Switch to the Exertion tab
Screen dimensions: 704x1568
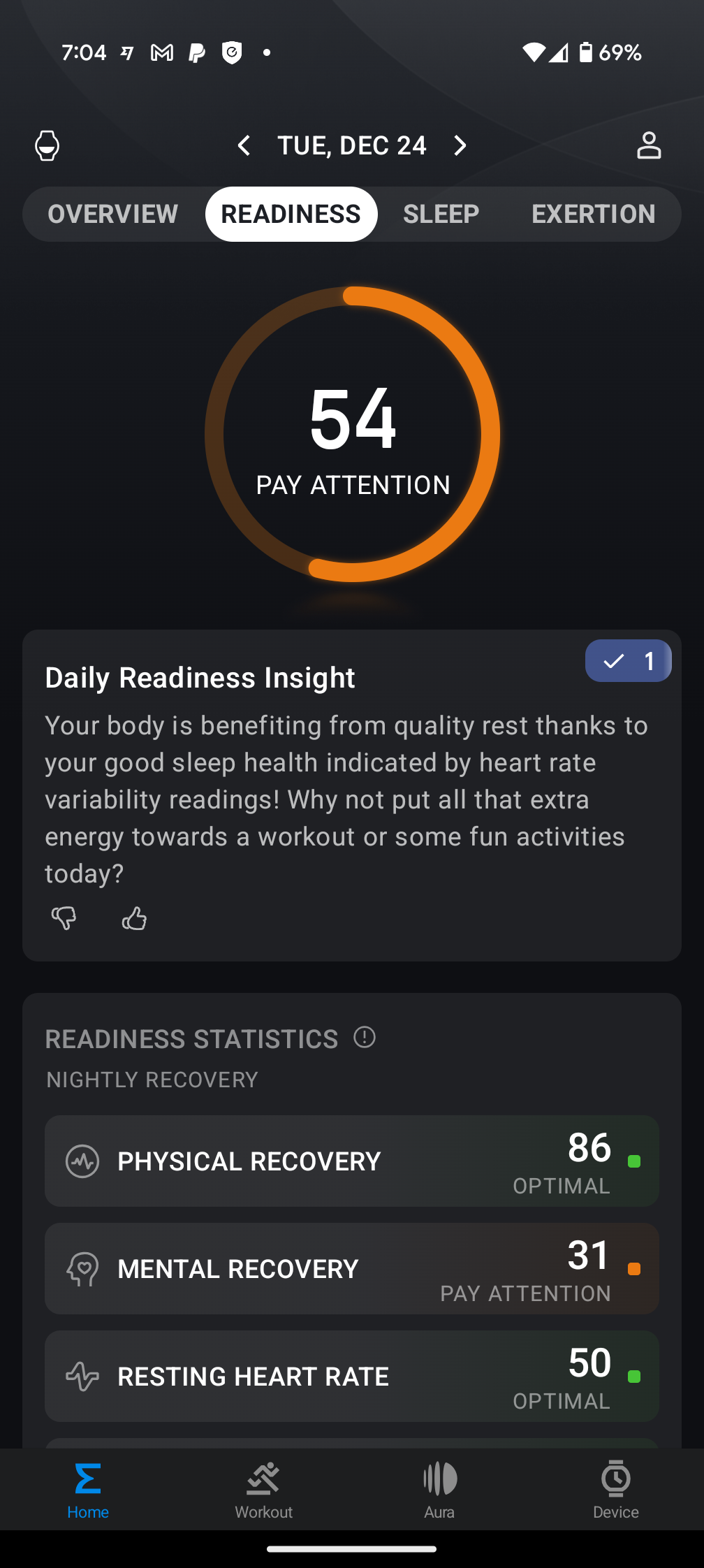pos(593,214)
